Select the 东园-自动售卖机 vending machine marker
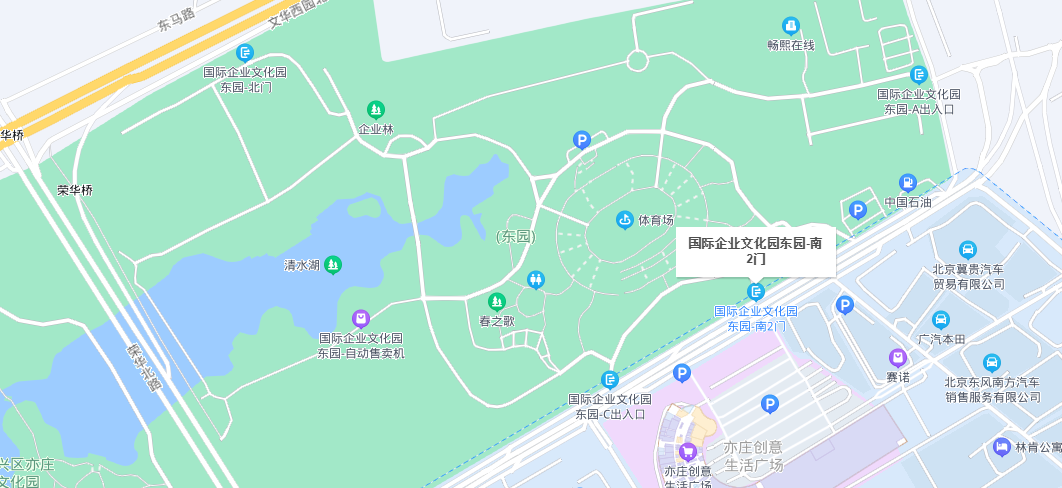The height and width of the screenshot is (488, 1062). coord(361,318)
